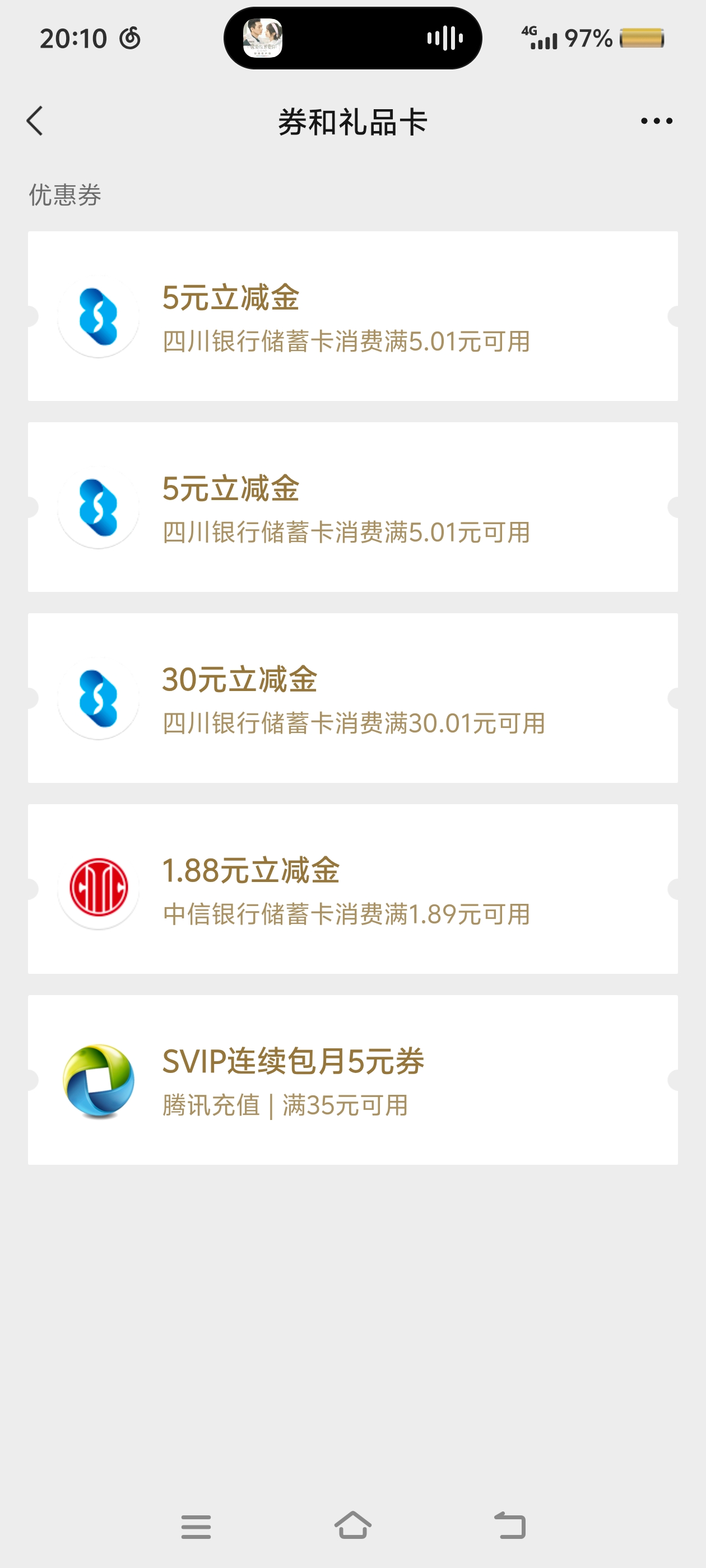Tap the 优惠券 section label
This screenshot has width=706, height=1568.
(x=64, y=196)
